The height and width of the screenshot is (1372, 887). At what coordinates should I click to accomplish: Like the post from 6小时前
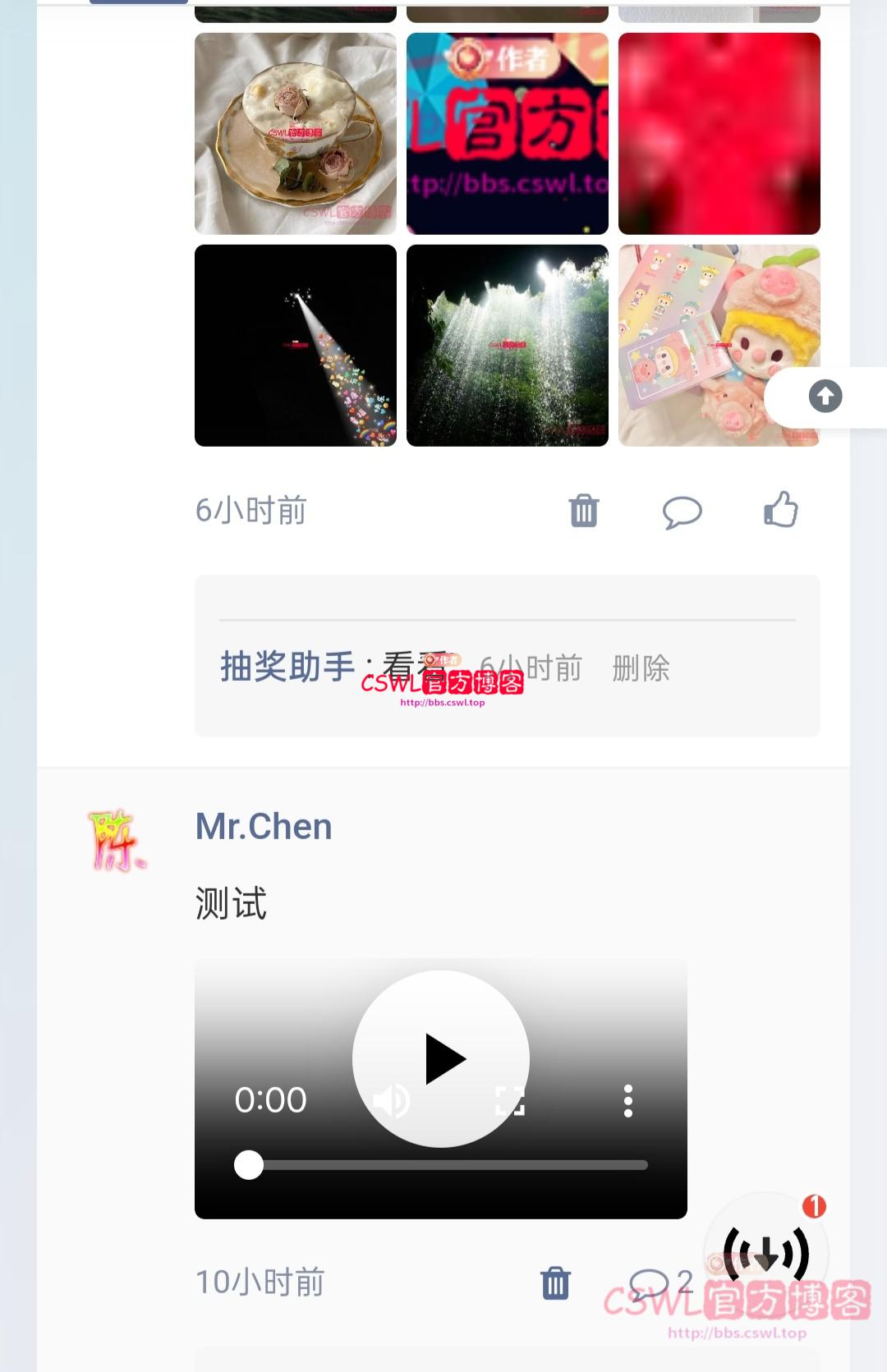click(780, 510)
